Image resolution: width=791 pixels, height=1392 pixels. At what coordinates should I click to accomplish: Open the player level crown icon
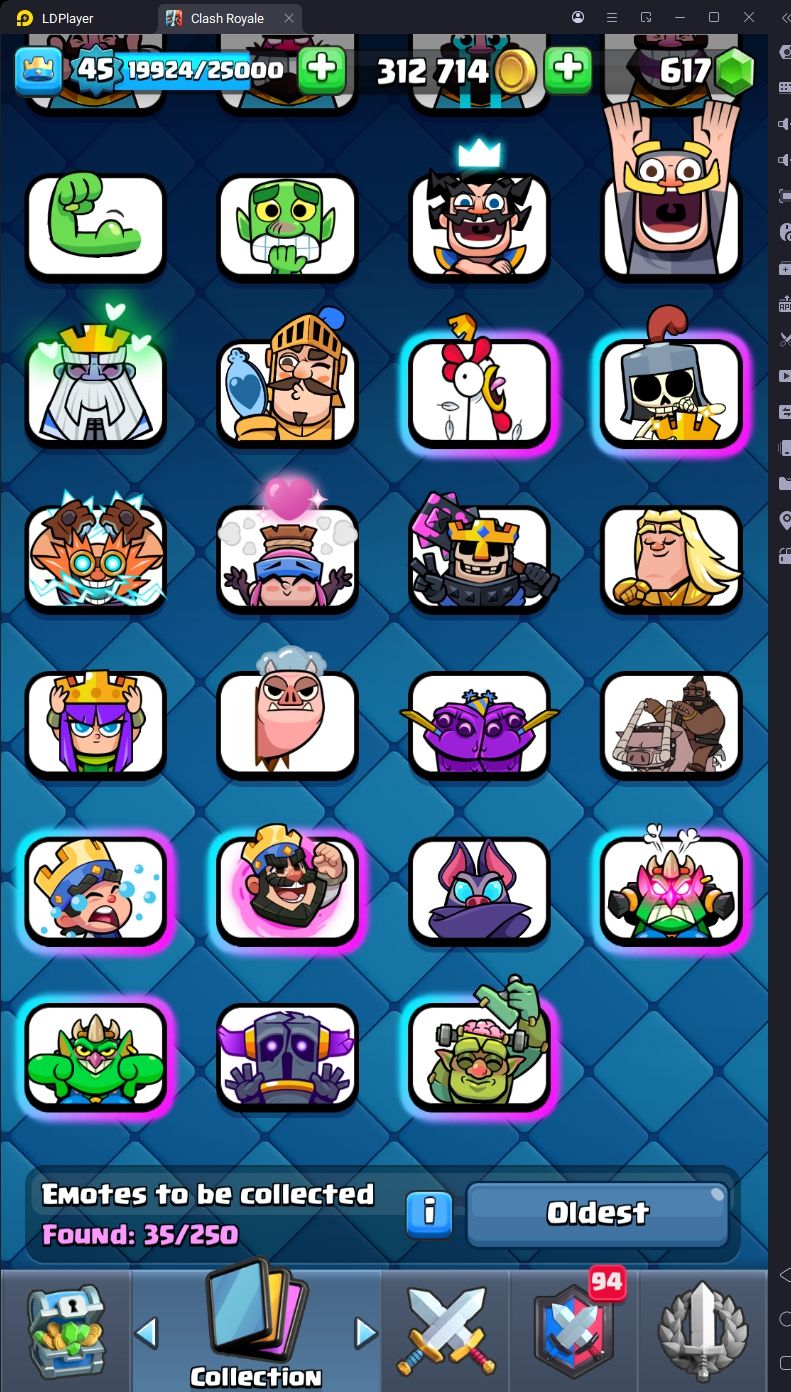[38, 70]
